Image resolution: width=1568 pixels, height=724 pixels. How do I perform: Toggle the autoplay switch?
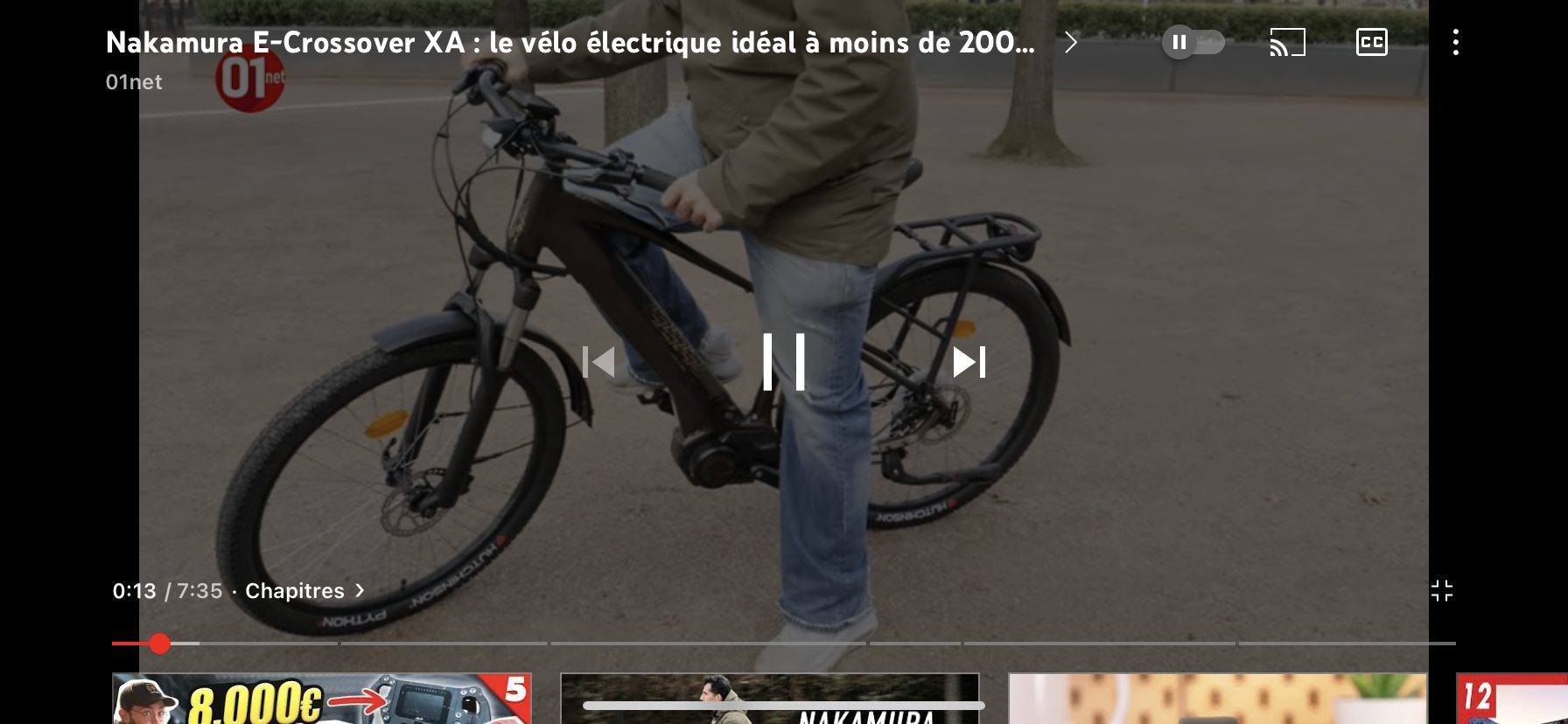1193,42
